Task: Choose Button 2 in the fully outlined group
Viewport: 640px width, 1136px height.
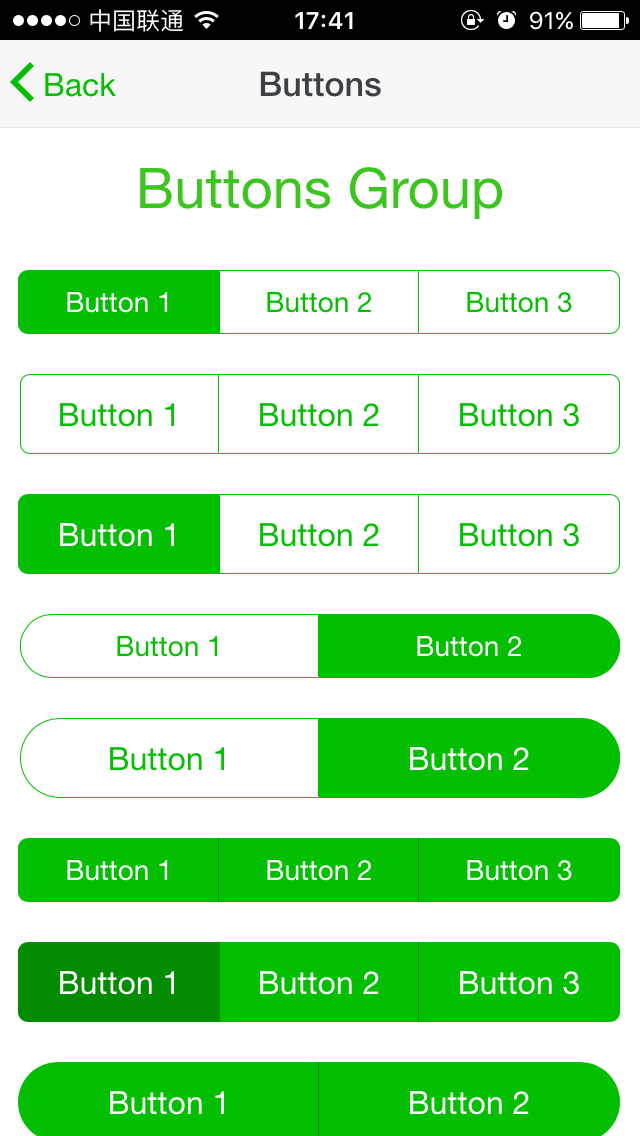Action: click(318, 415)
